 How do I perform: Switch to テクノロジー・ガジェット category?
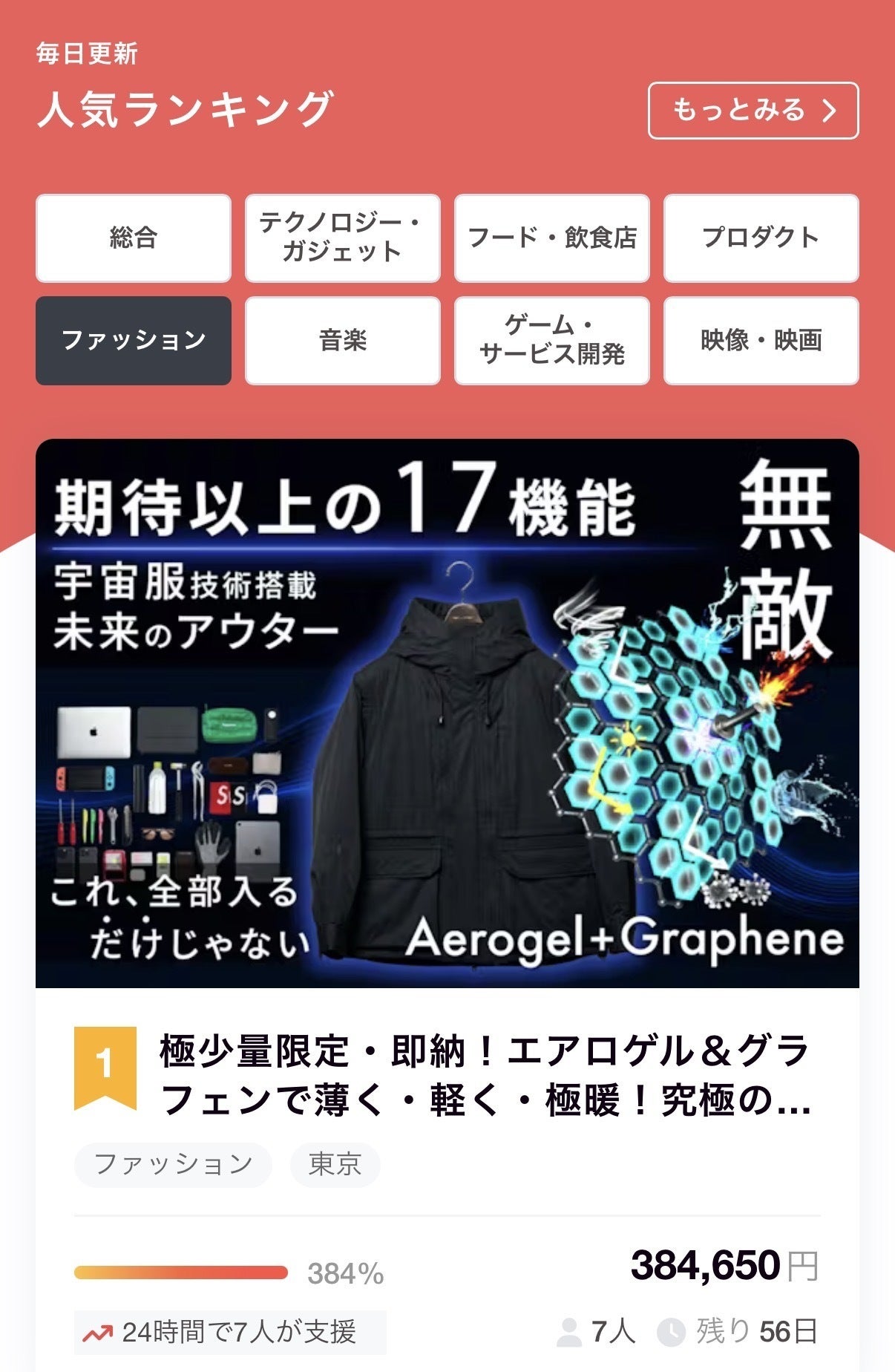point(343,238)
